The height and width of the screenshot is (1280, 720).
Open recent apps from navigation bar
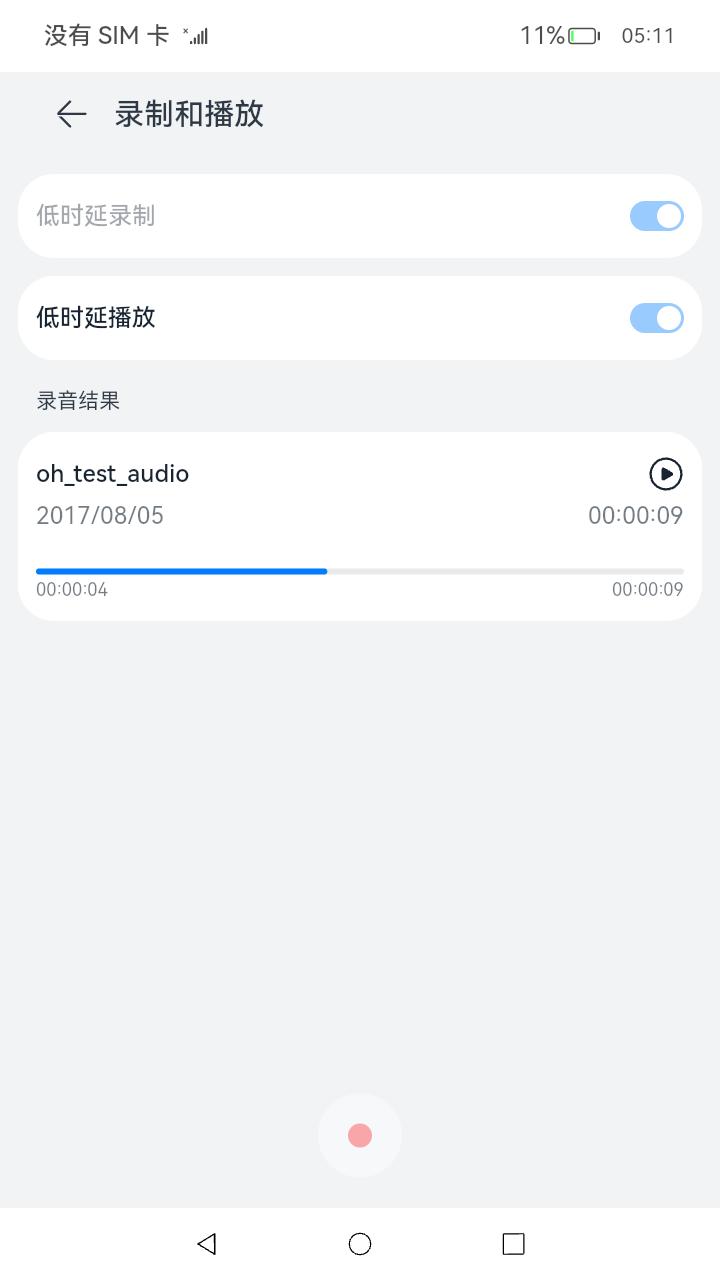click(x=513, y=1243)
